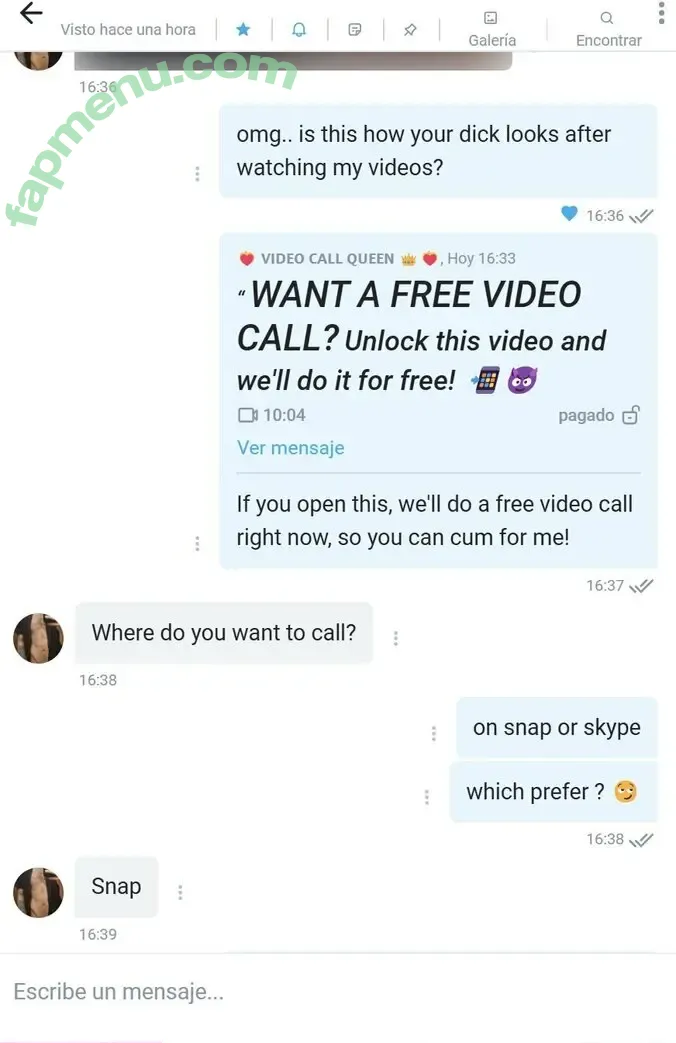Open options for the "Snap" message
The height and width of the screenshot is (1043, 676).
point(180,892)
